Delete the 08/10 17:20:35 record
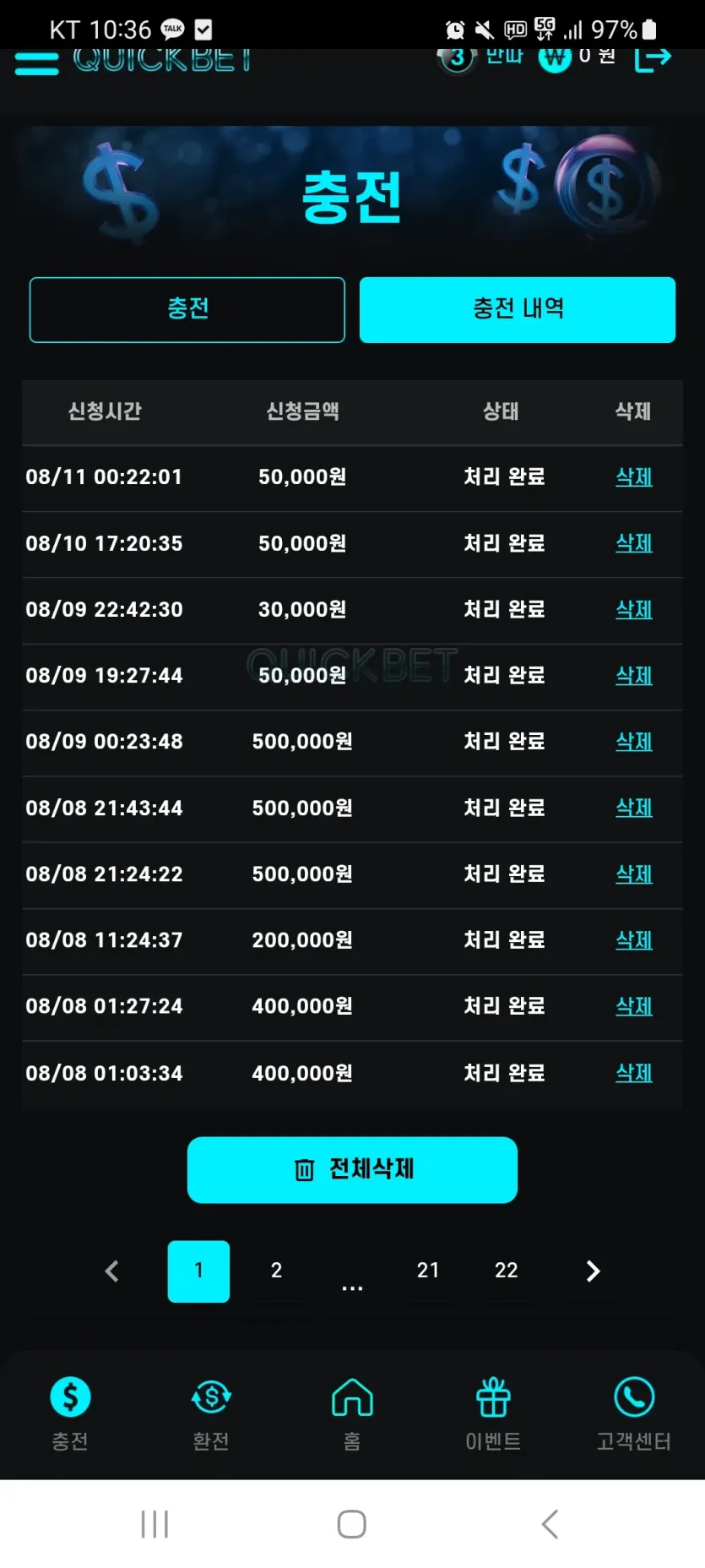Screen dimensions: 705x1568 [x=633, y=543]
